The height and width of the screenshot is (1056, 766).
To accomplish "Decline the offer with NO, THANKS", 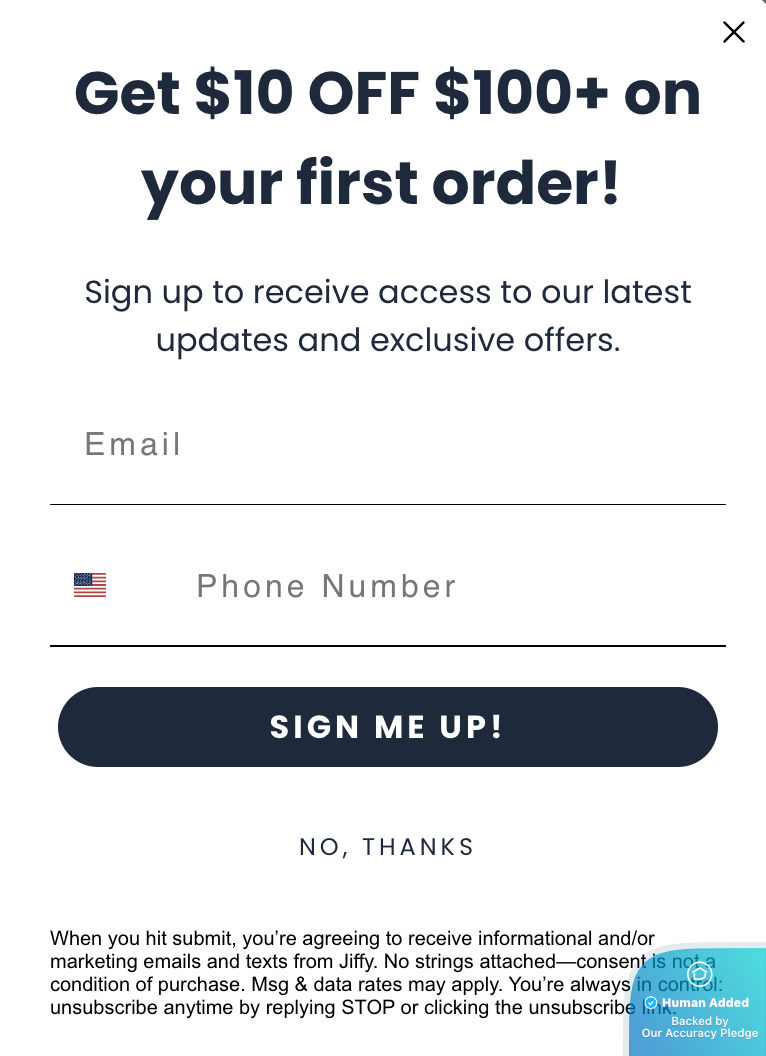I will point(387,847).
